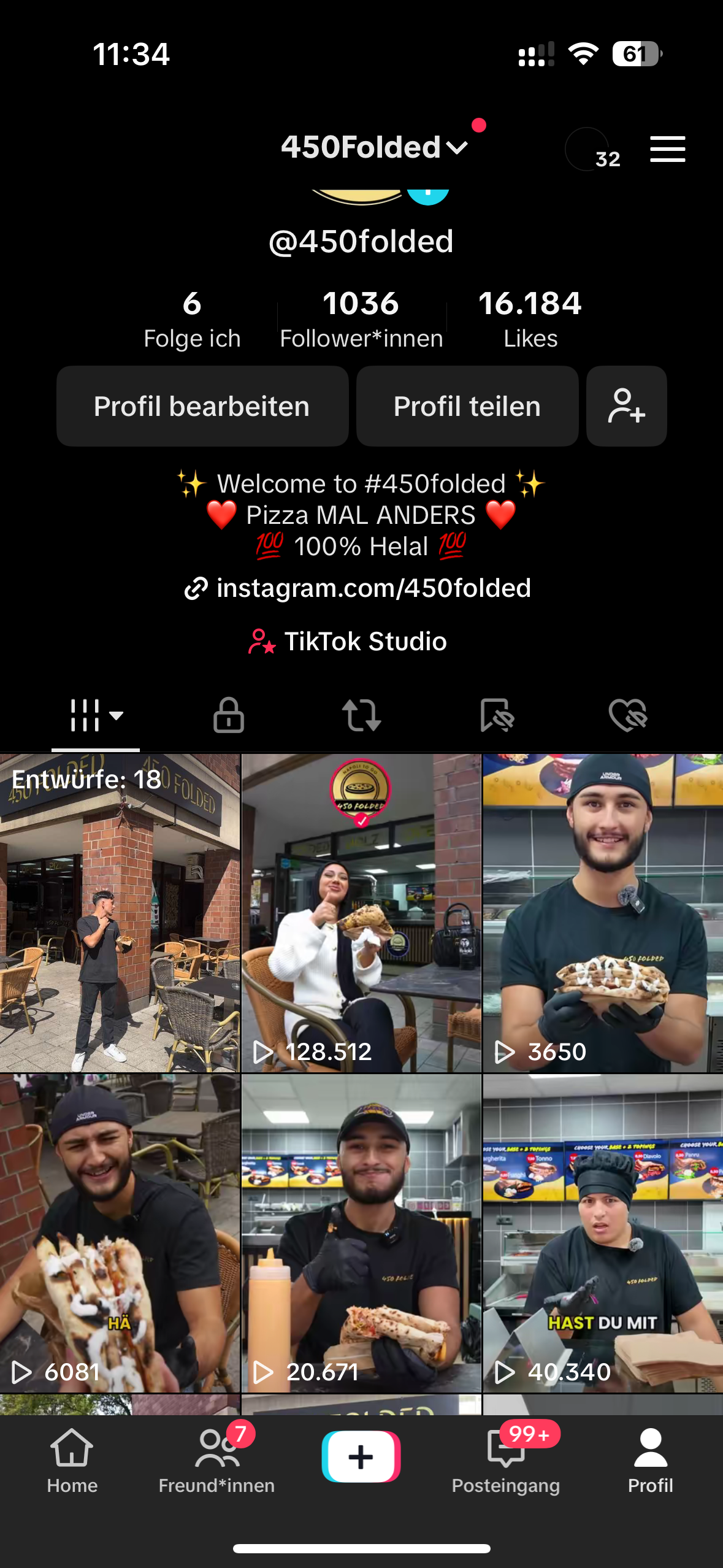Go to the Home tab
The width and height of the screenshot is (723, 1568).
pos(72,1460)
